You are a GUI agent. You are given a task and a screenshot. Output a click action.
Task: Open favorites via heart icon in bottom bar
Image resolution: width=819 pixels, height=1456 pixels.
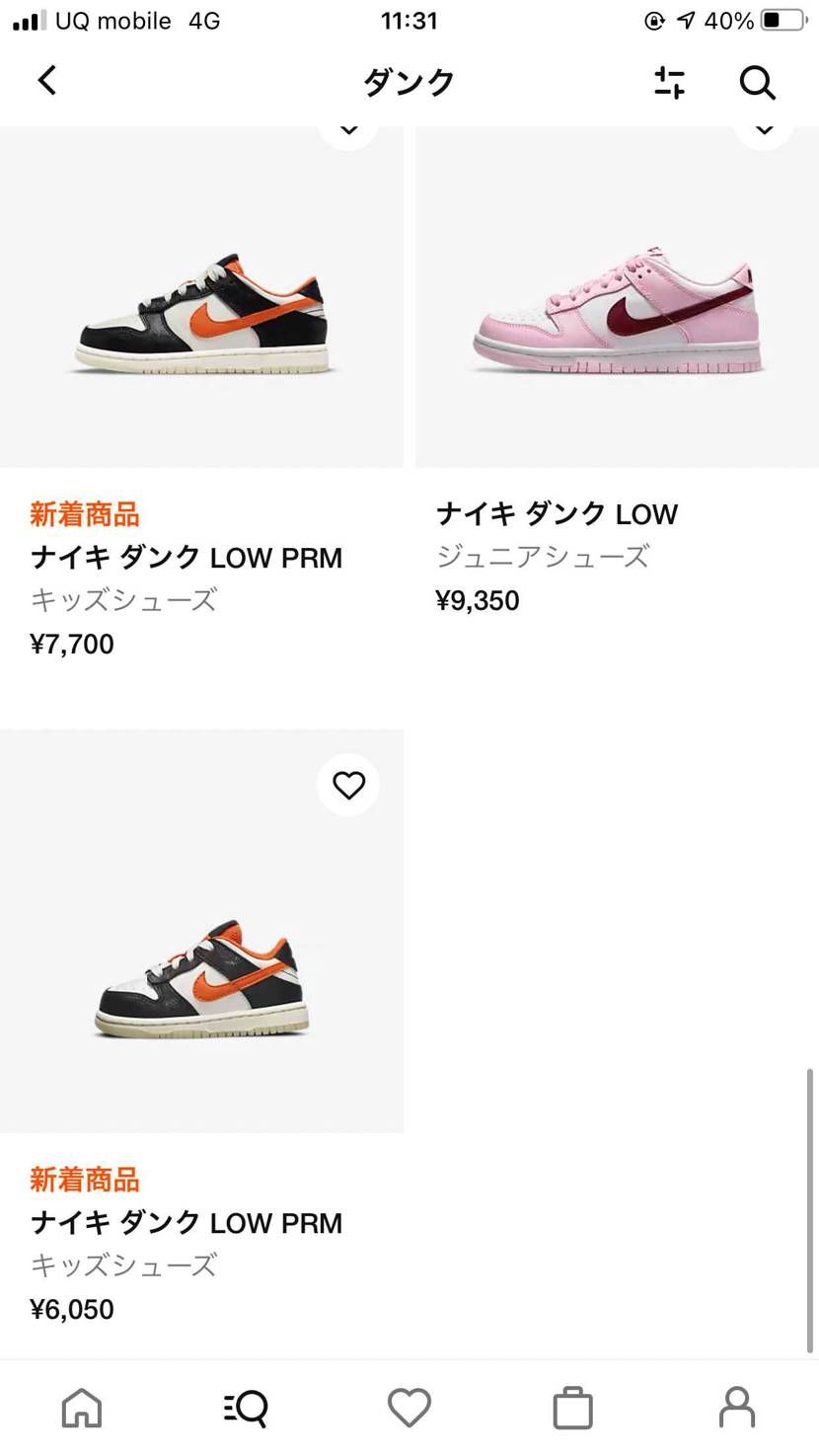pos(409,1409)
